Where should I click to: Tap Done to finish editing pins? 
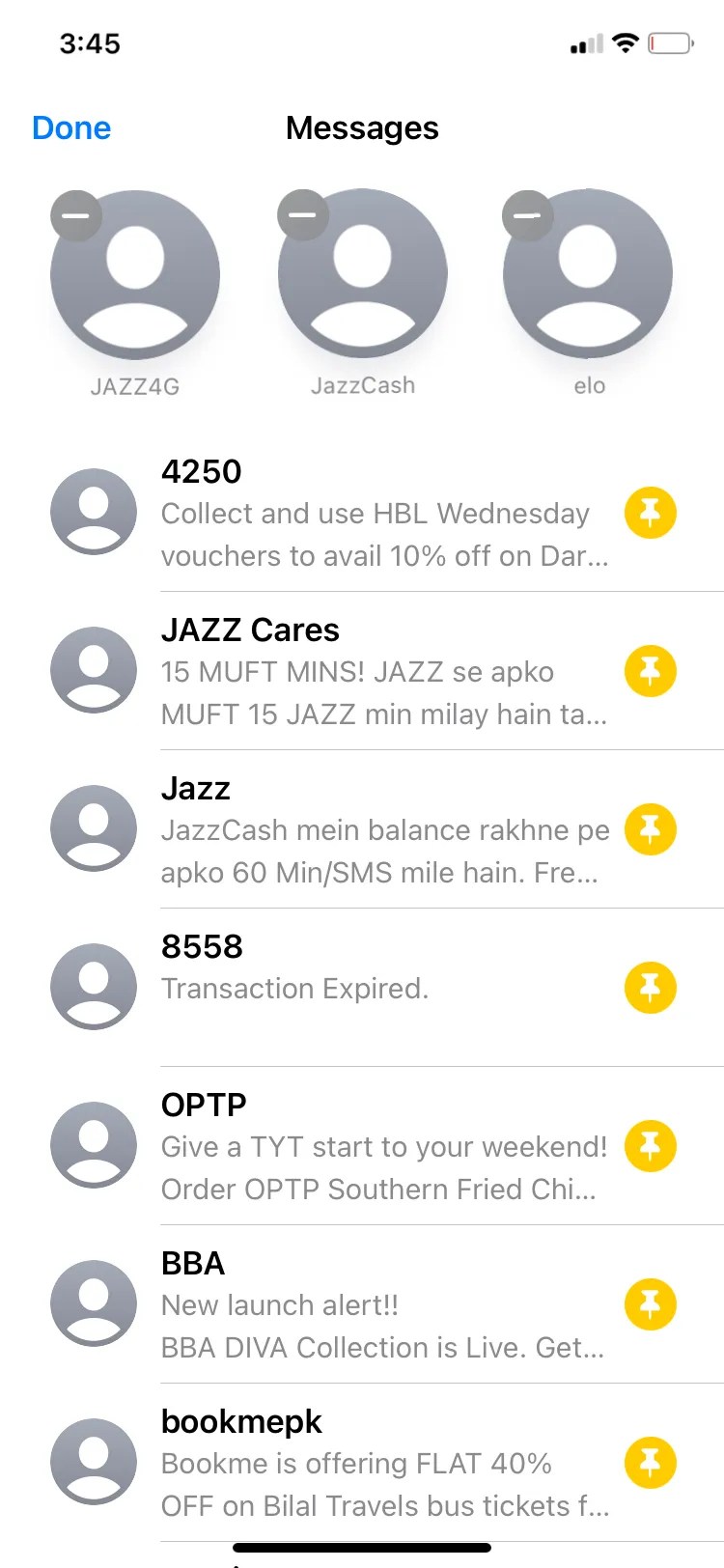pyautogui.click(x=71, y=128)
